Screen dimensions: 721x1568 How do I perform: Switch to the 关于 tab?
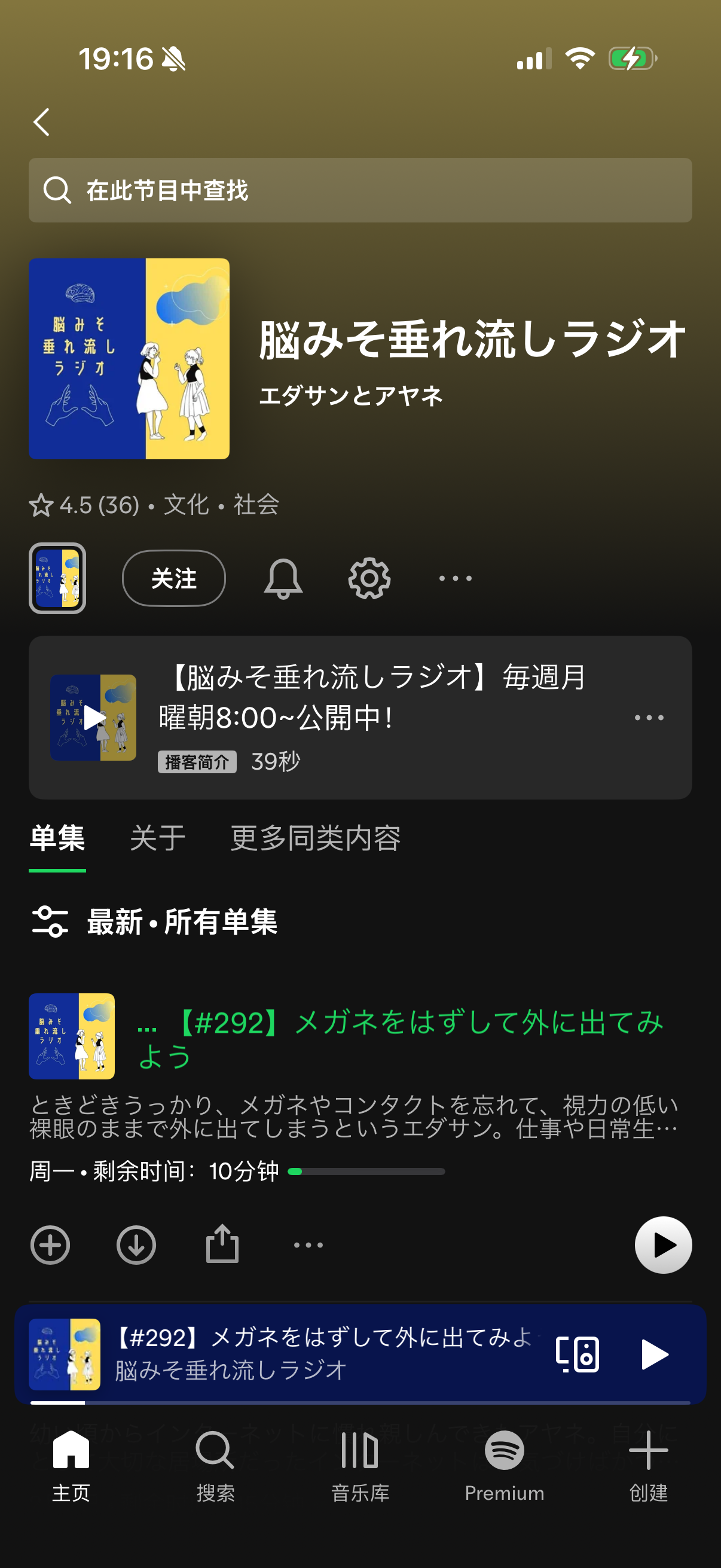(158, 838)
